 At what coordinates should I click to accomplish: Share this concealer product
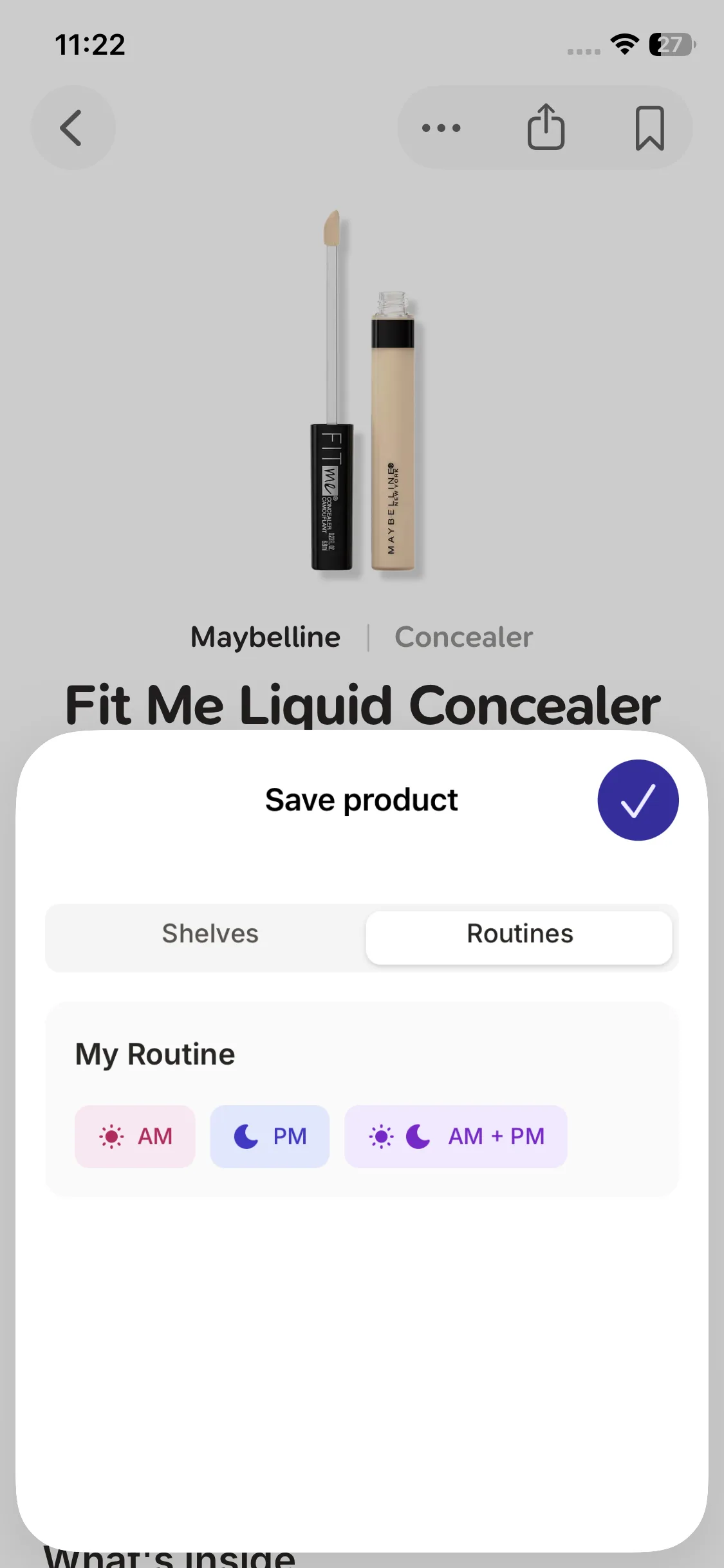(x=546, y=127)
